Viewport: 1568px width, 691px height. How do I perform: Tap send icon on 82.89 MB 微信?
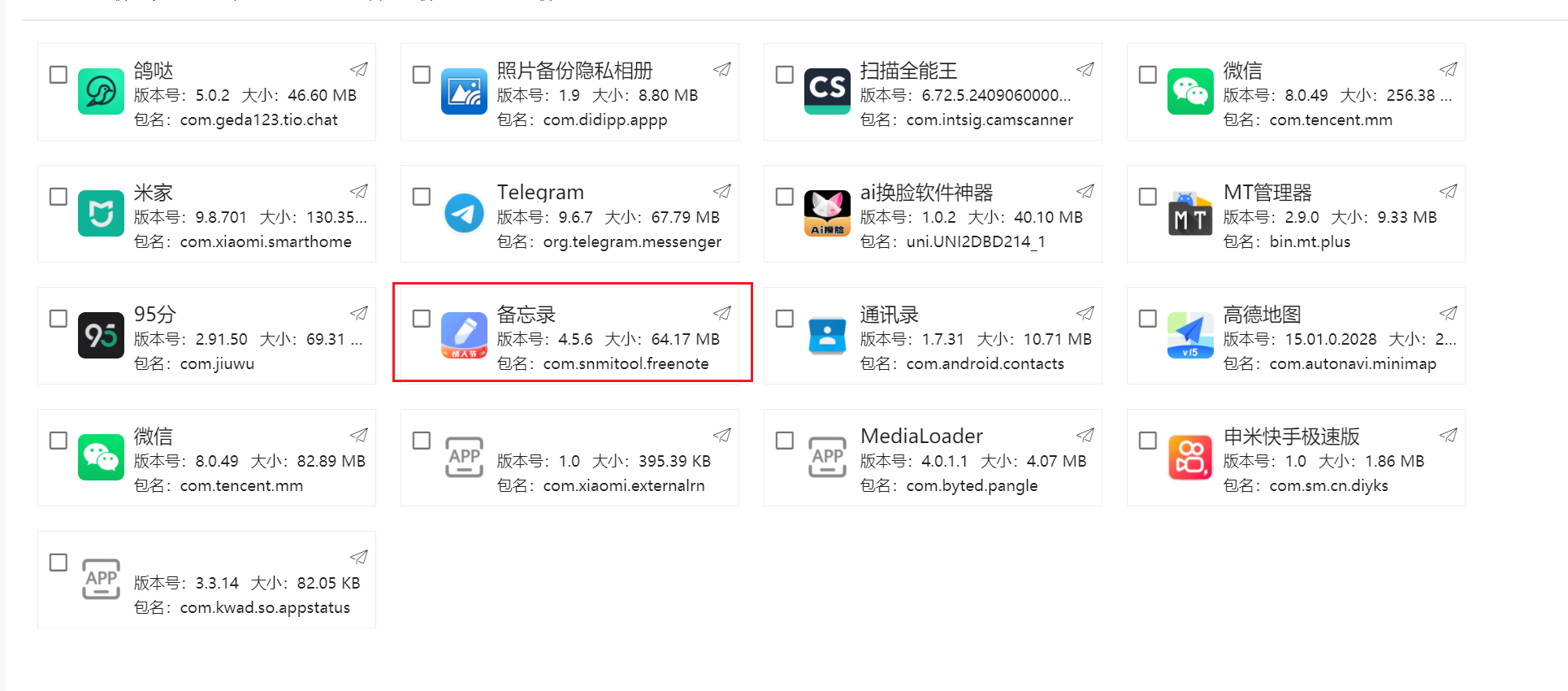pos(359,435)
